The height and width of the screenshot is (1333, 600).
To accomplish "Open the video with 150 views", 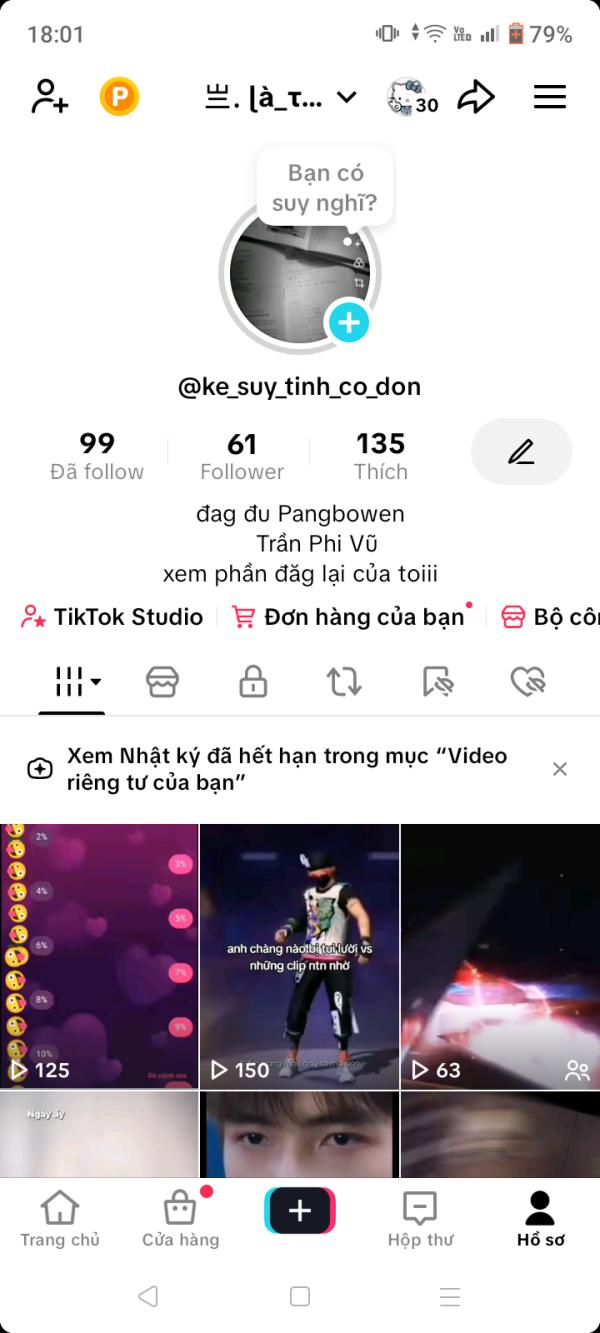I will point(299,955).
